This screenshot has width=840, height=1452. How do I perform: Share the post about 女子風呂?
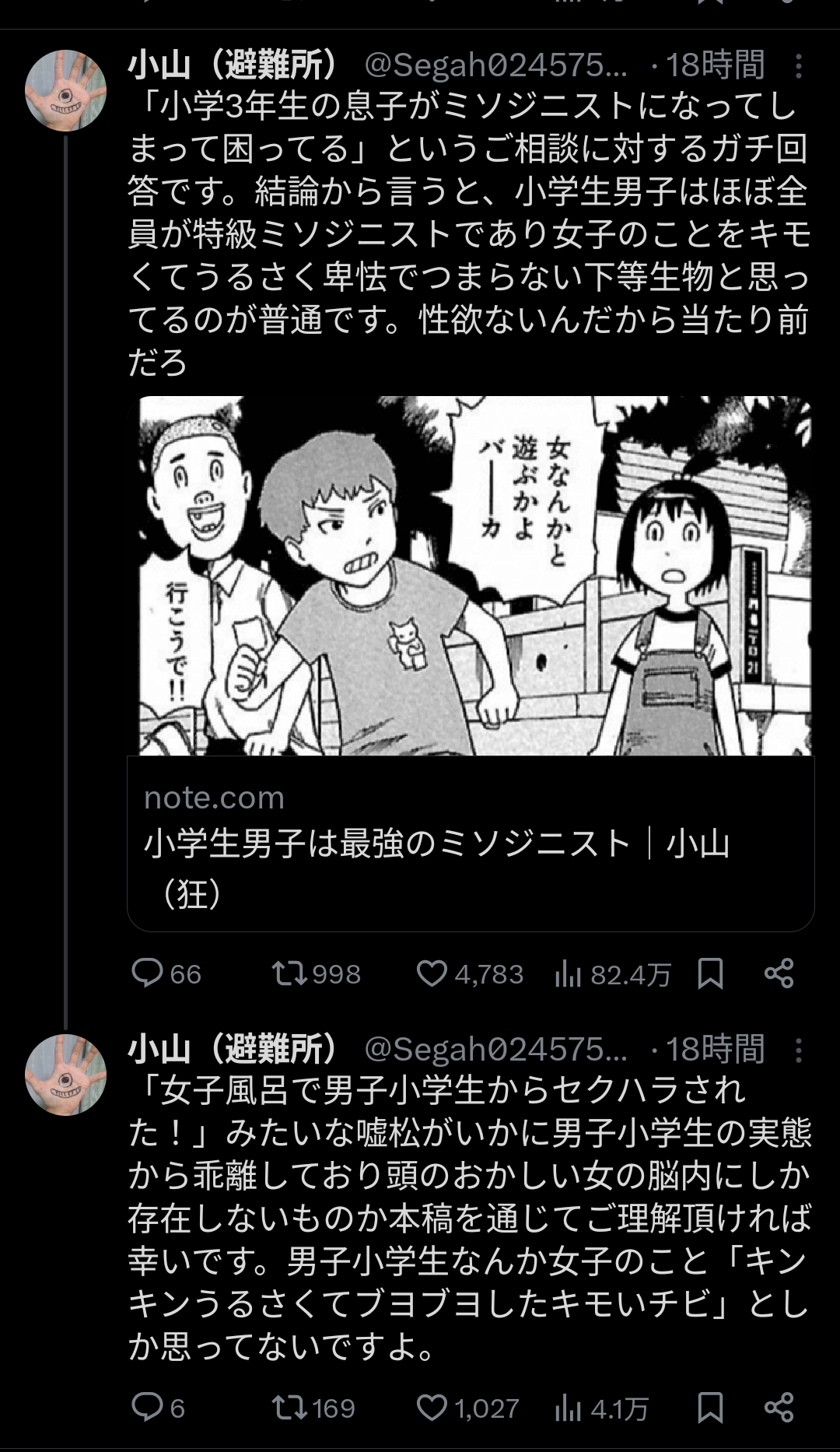(x=779, y=1408)
